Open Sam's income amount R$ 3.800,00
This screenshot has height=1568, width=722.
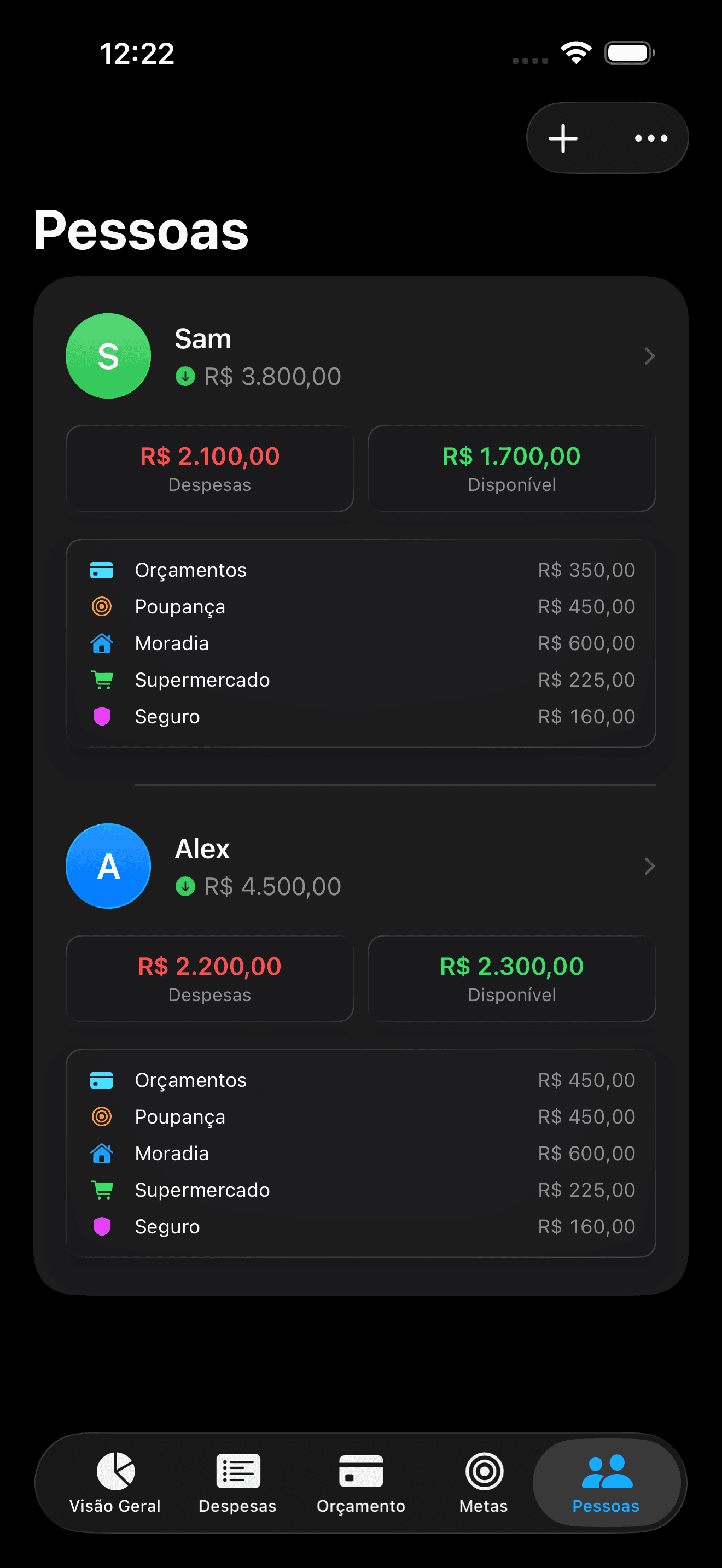tap(272, 376)
